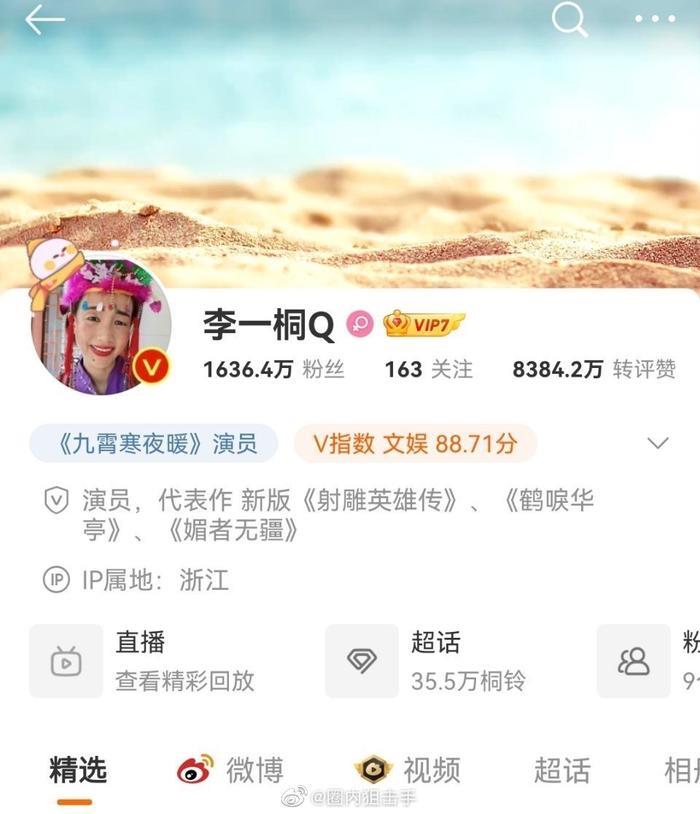The width and height of the screenshot is (700, 814).
Task: Switch to the 超话 tab
Action: point(561,770)
